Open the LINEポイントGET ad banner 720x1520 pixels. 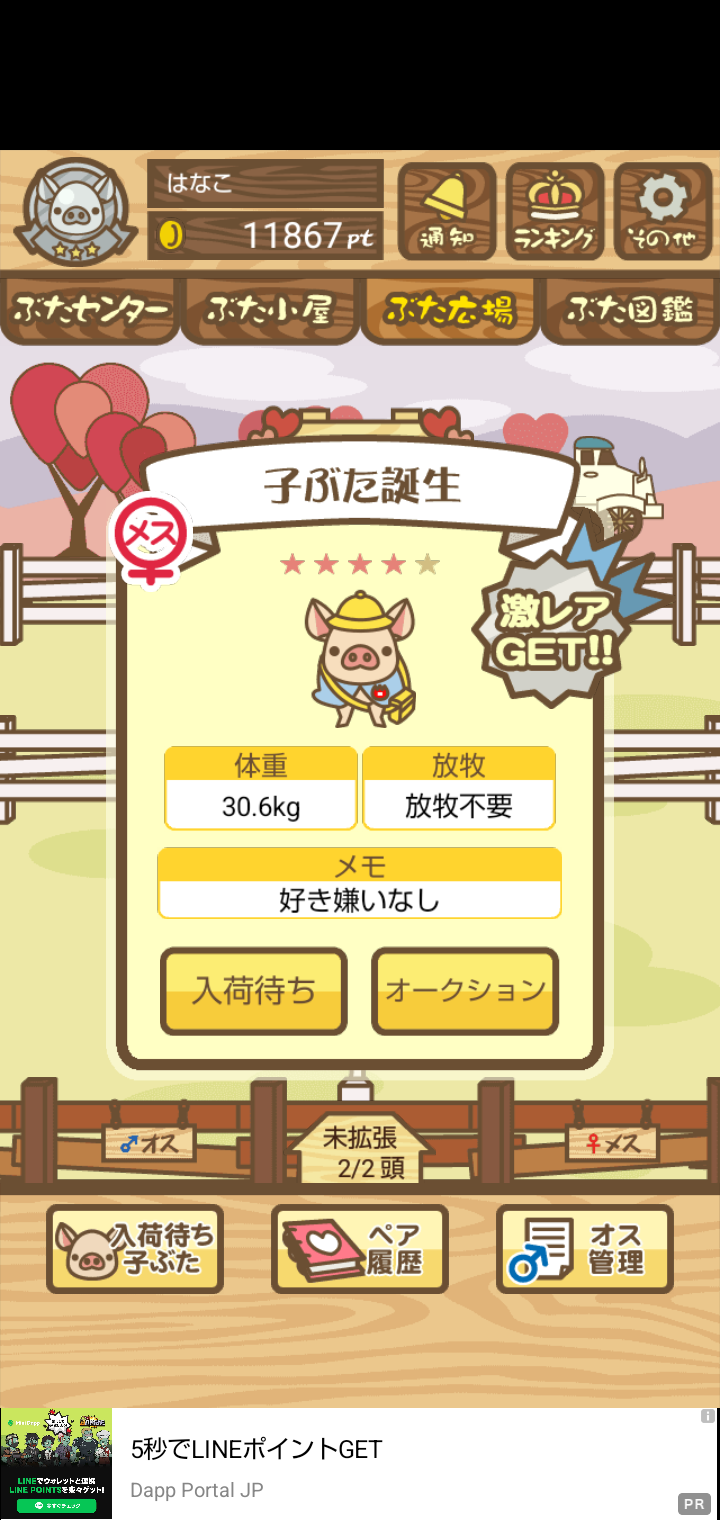[x=360, y=1463]
